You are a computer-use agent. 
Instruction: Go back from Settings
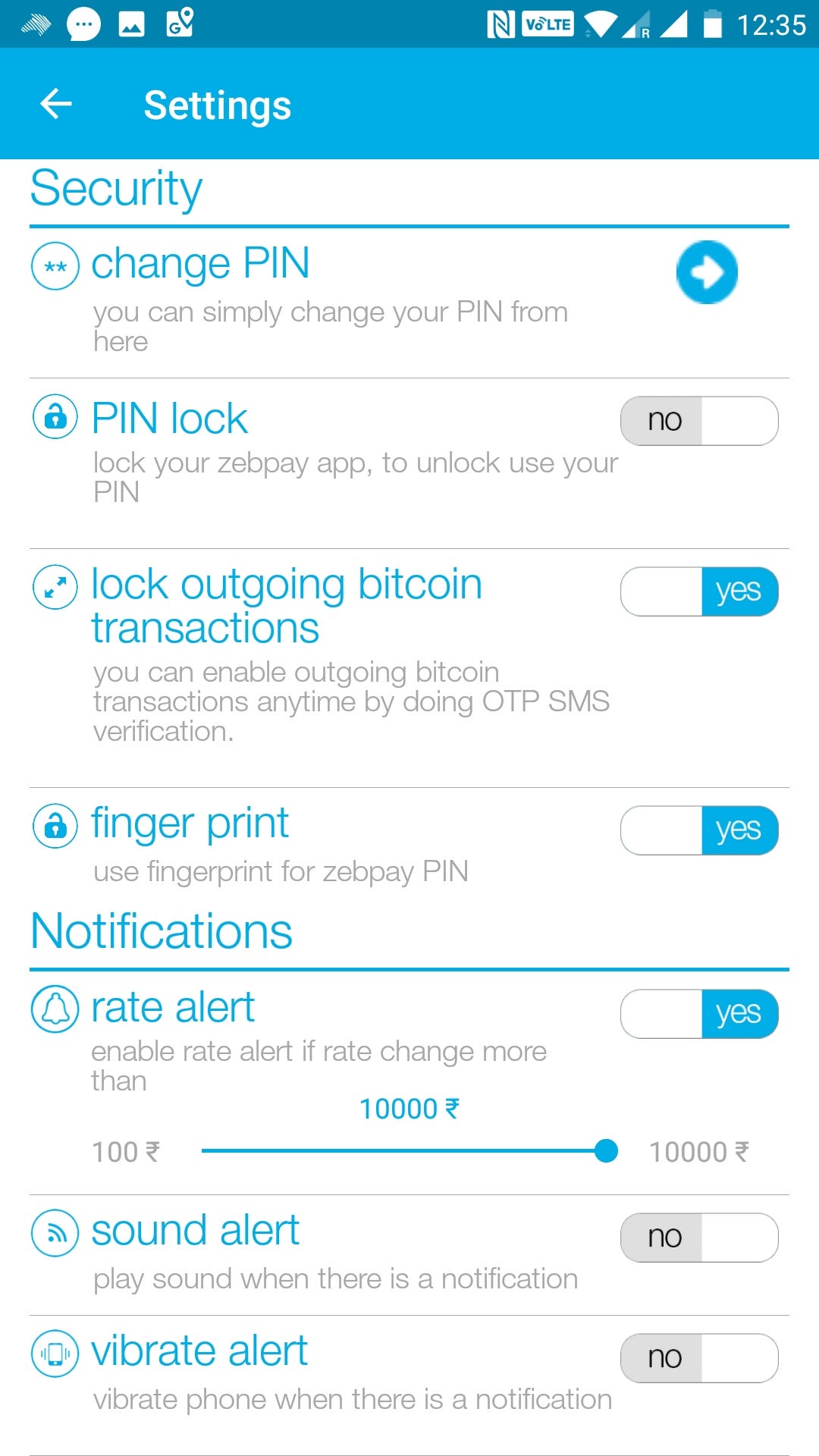click(56, 104)
